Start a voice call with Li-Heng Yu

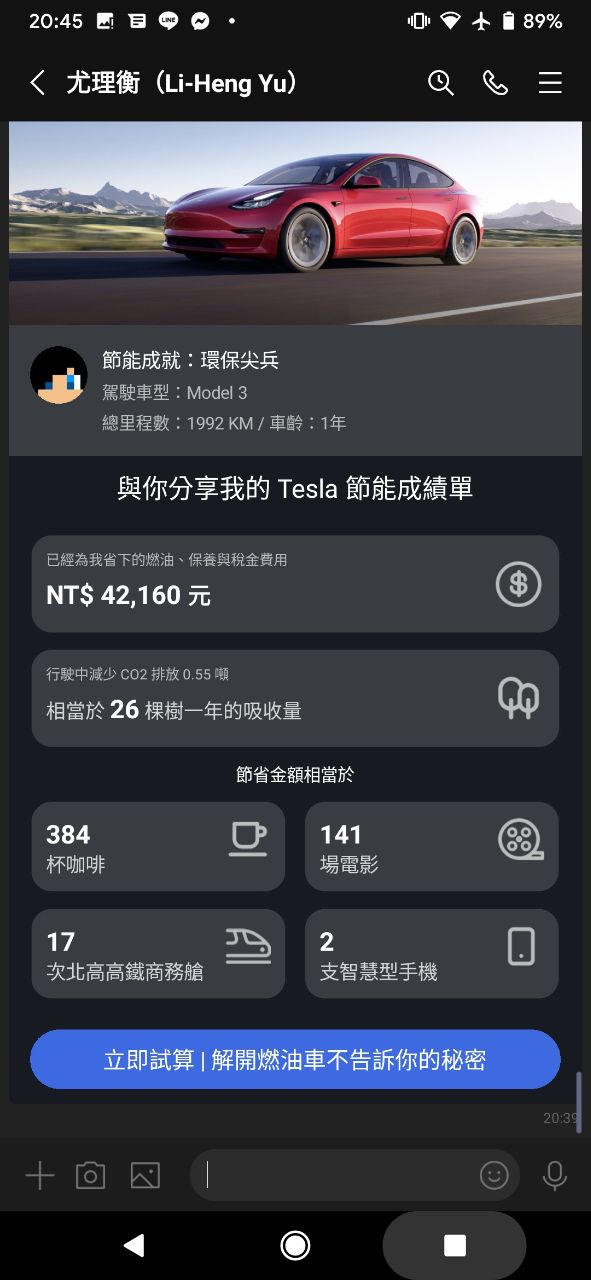click(x=496, y=83)
